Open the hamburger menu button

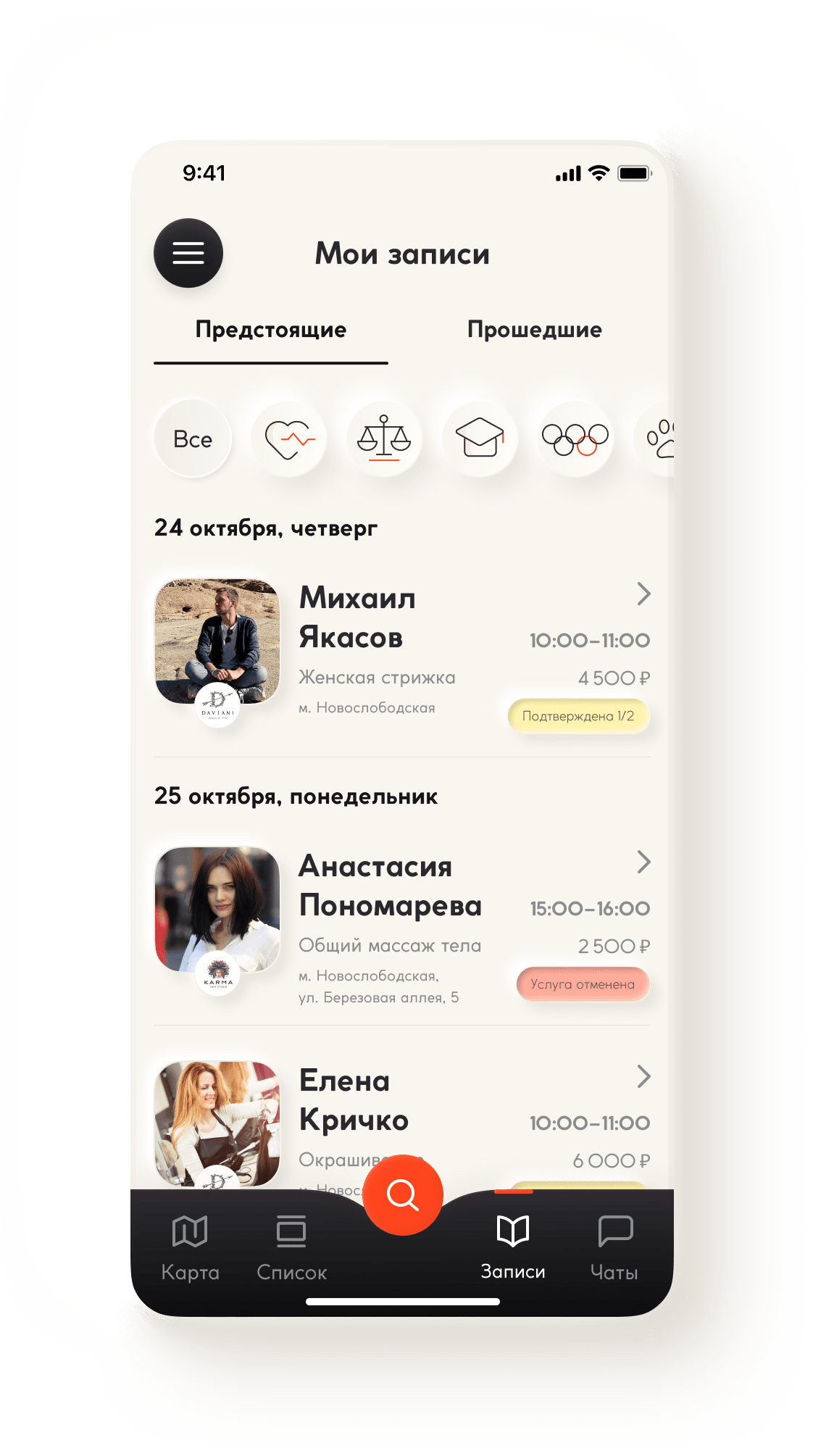(188, 253)
